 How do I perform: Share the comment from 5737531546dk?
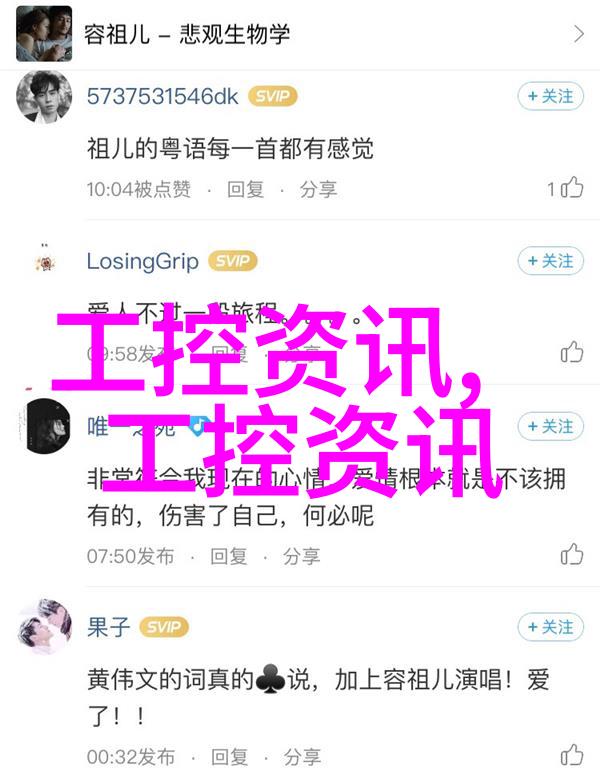tap(318, 189)
